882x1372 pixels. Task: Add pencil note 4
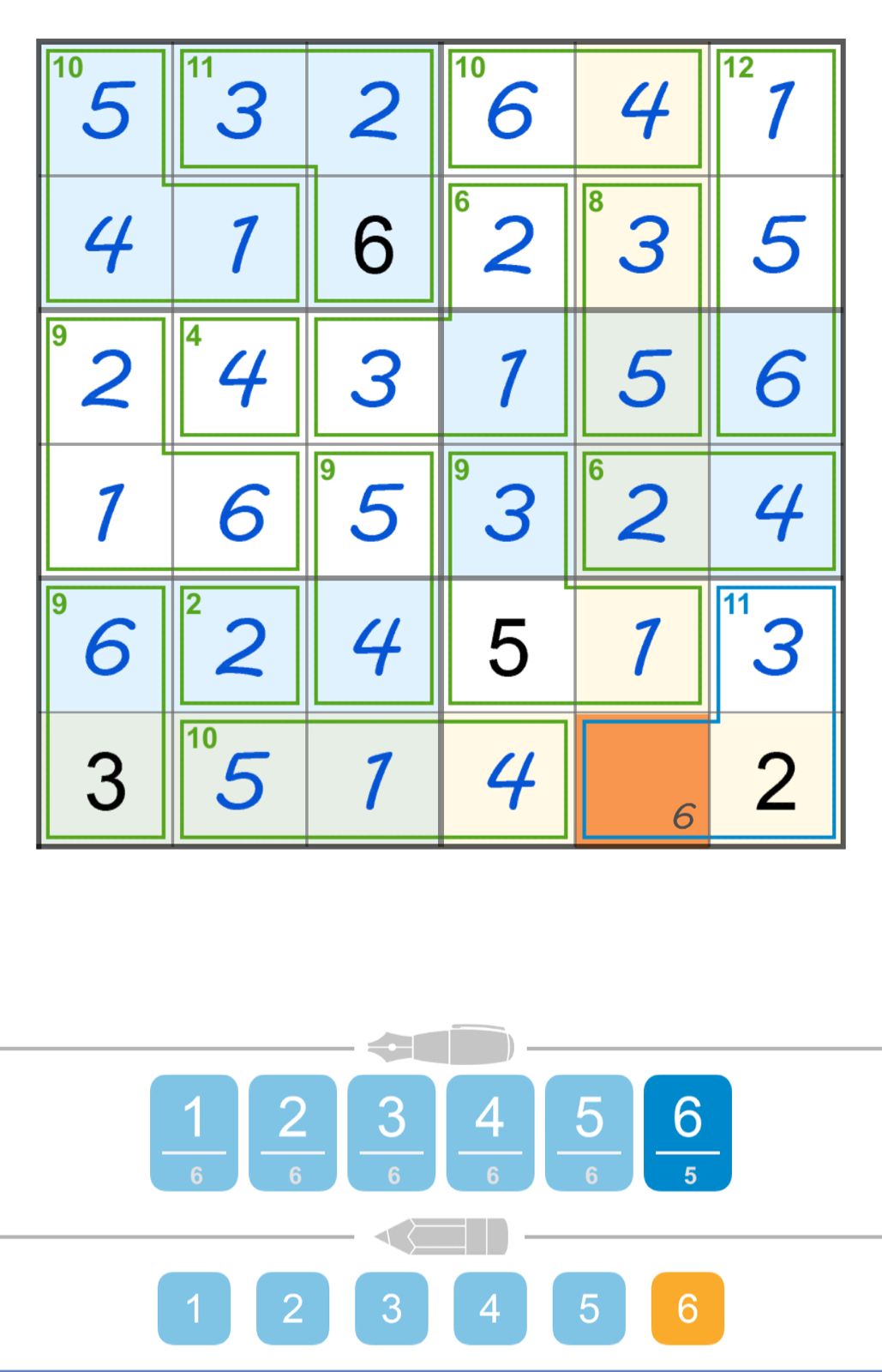pyautogui.click(x=490, y=1309)
